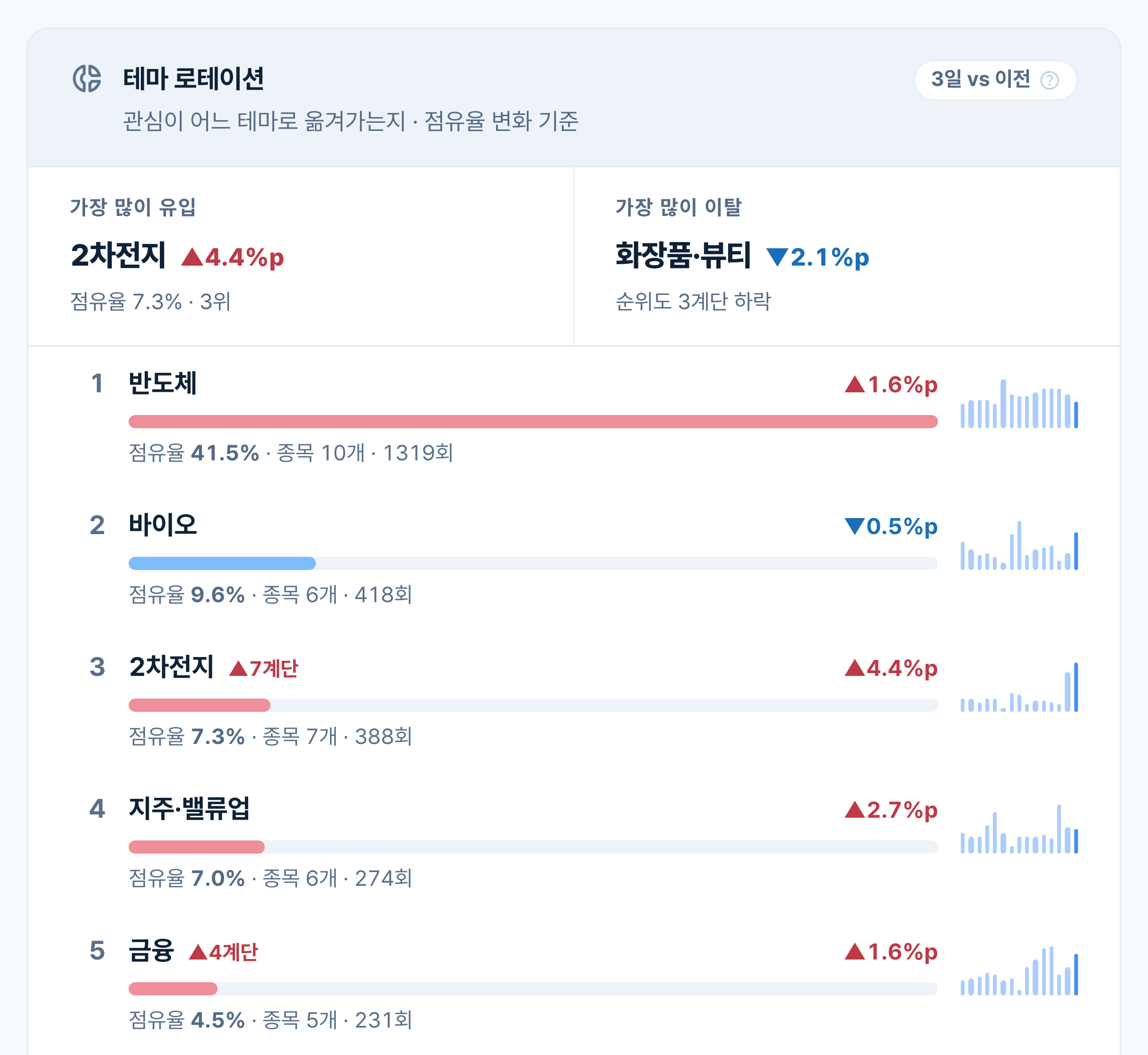Open the 지주·밸류업 theme row

[x=574, y=843]
